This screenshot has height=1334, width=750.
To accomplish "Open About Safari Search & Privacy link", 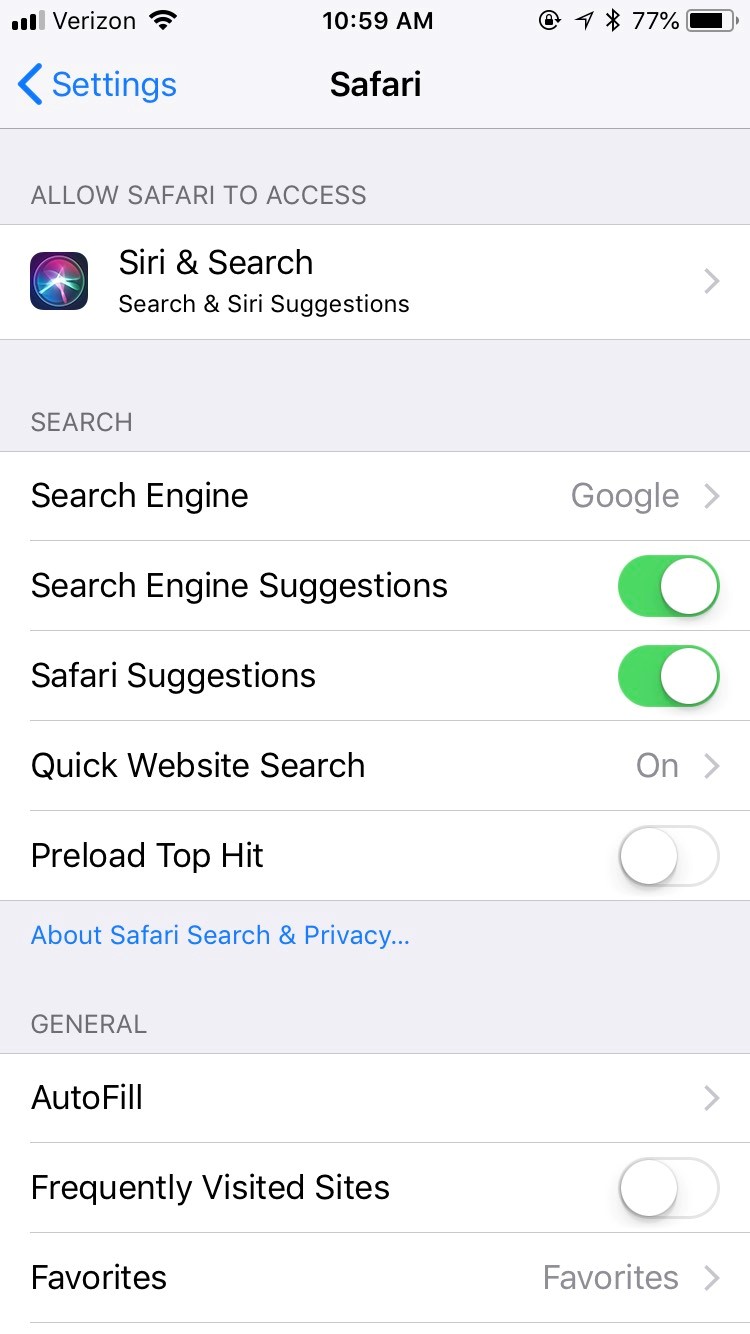I will [x=220, y=935].
